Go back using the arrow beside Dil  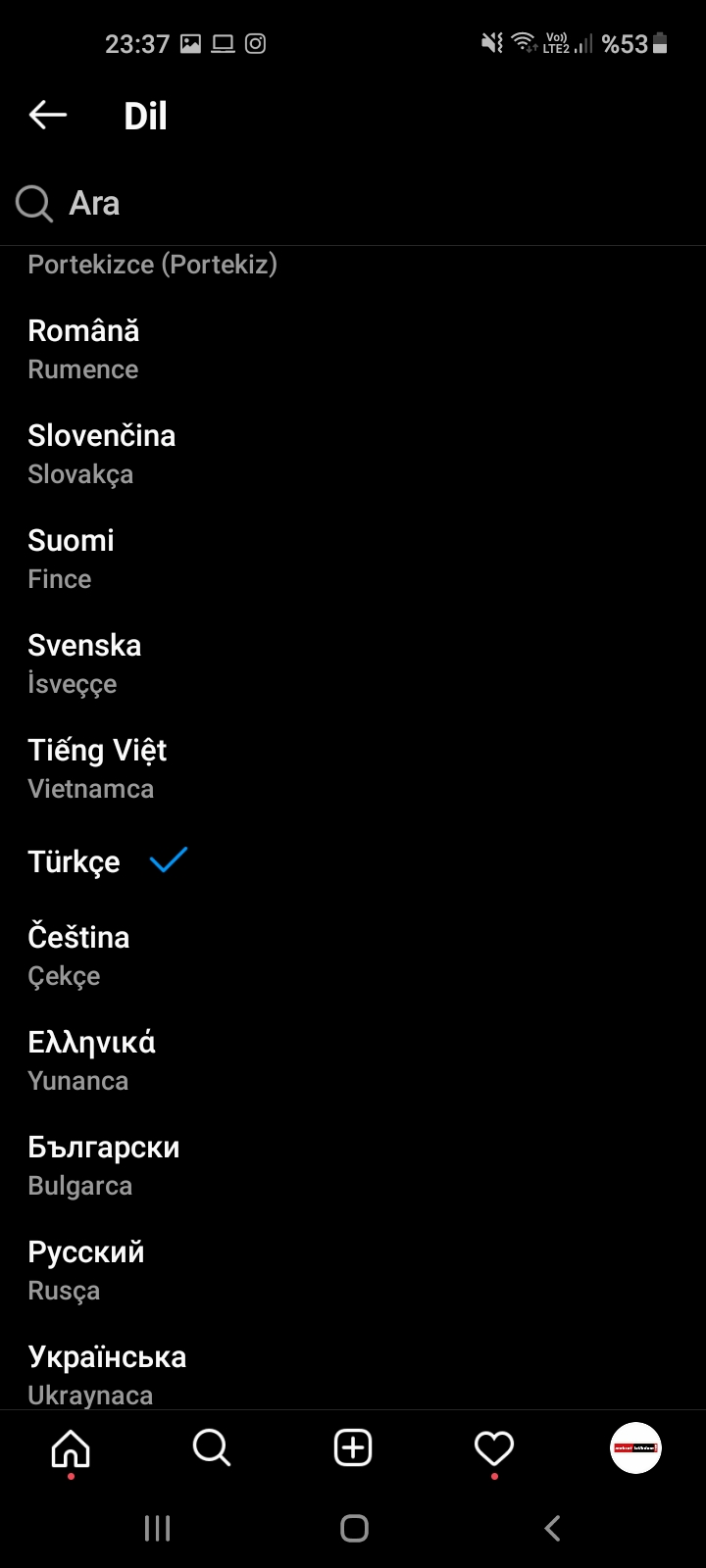click(x=48, y=116)
